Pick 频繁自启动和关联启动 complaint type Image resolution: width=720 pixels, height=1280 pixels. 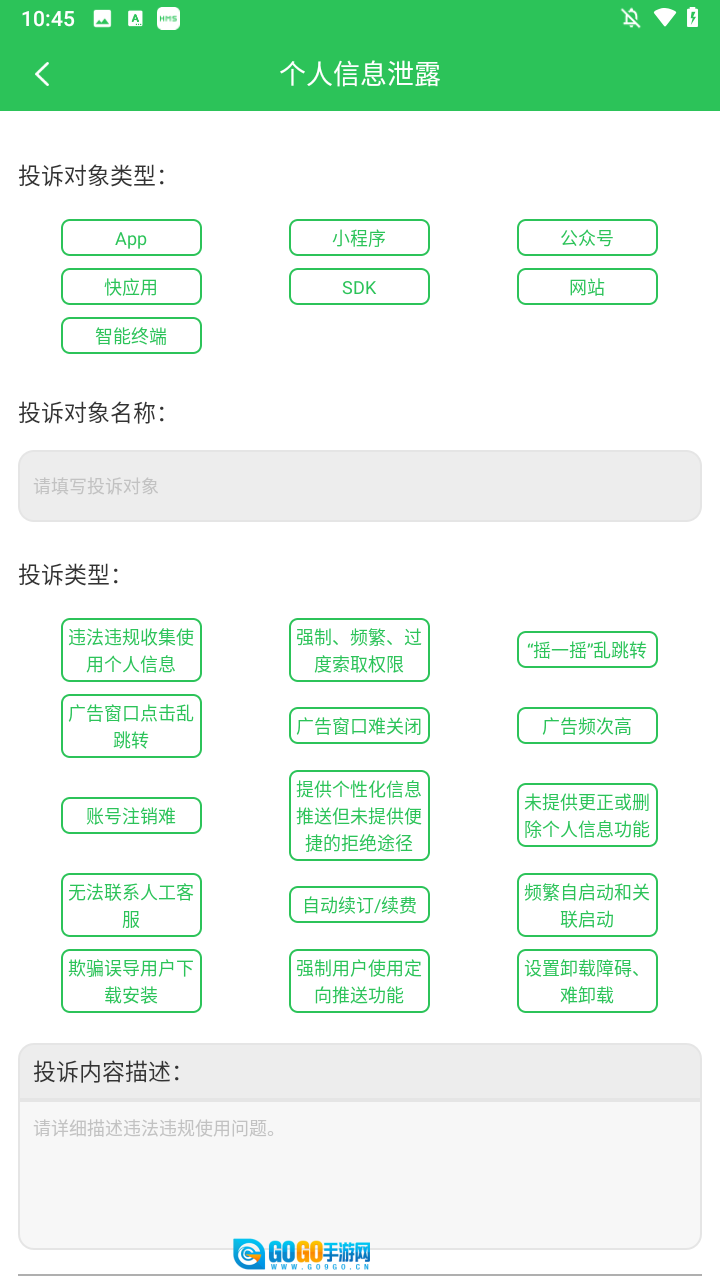pyautogui.click(x=587, y=905)
